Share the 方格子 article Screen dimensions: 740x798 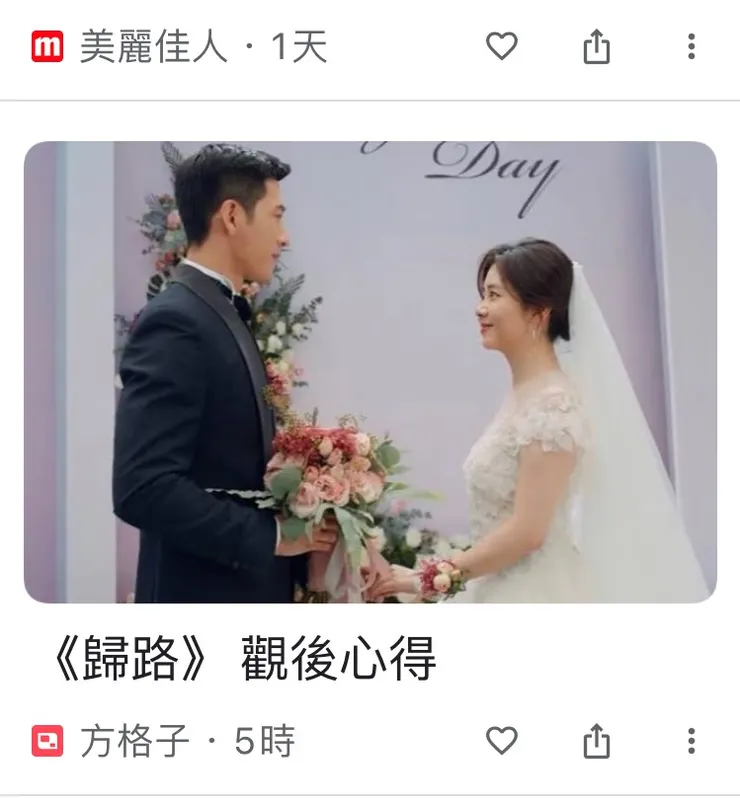(596, 741)
